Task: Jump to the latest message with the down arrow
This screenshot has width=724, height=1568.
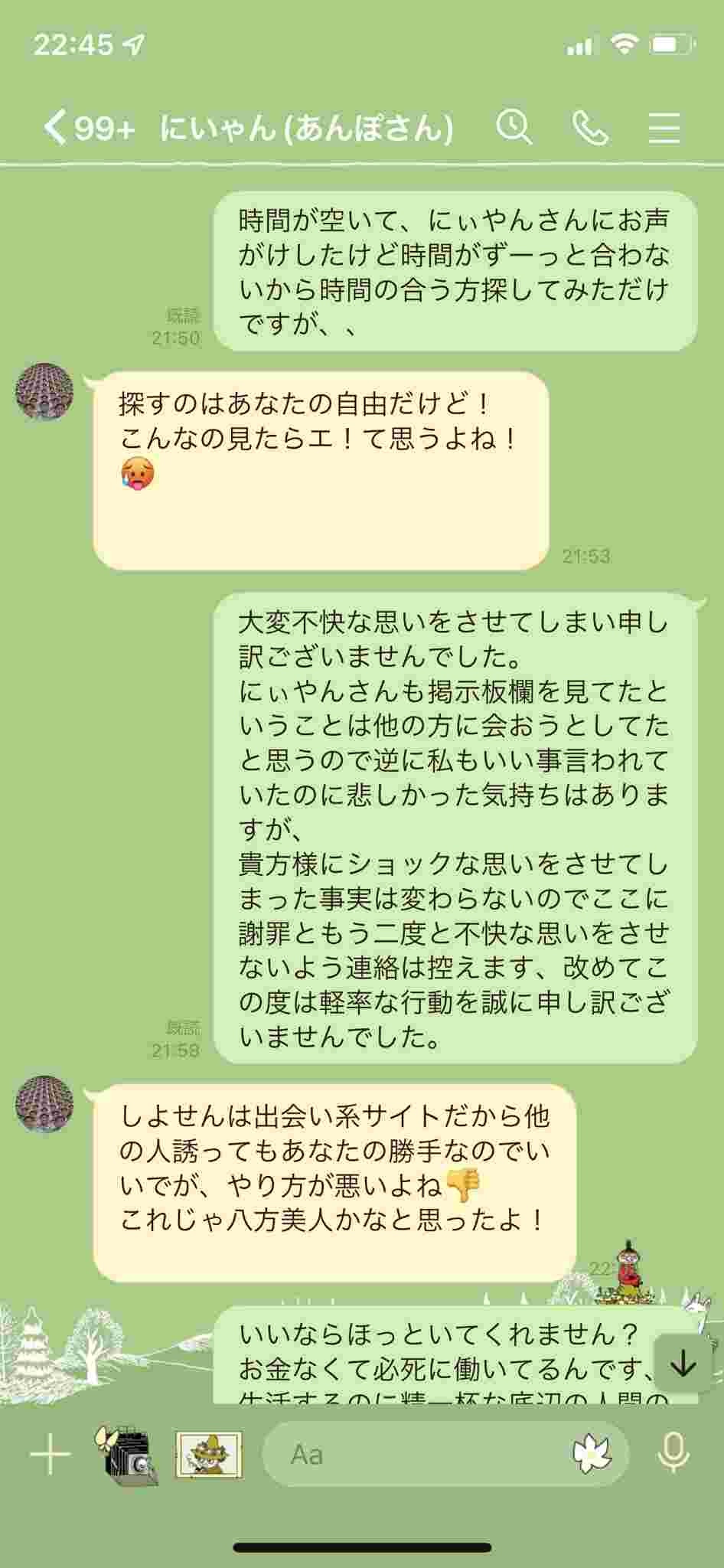Action: pos(682,1364)
